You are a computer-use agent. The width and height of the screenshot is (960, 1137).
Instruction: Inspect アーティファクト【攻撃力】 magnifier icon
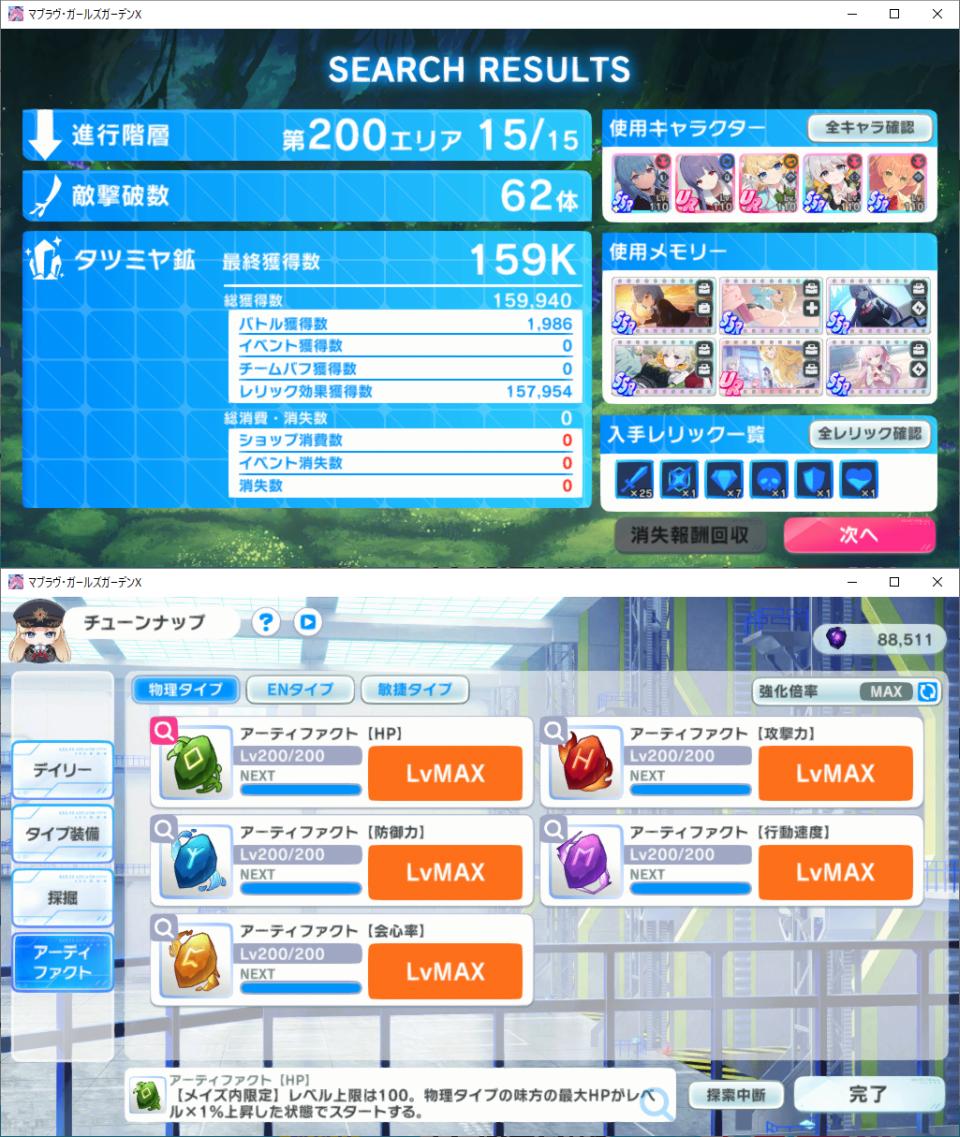tap(554, 731)
